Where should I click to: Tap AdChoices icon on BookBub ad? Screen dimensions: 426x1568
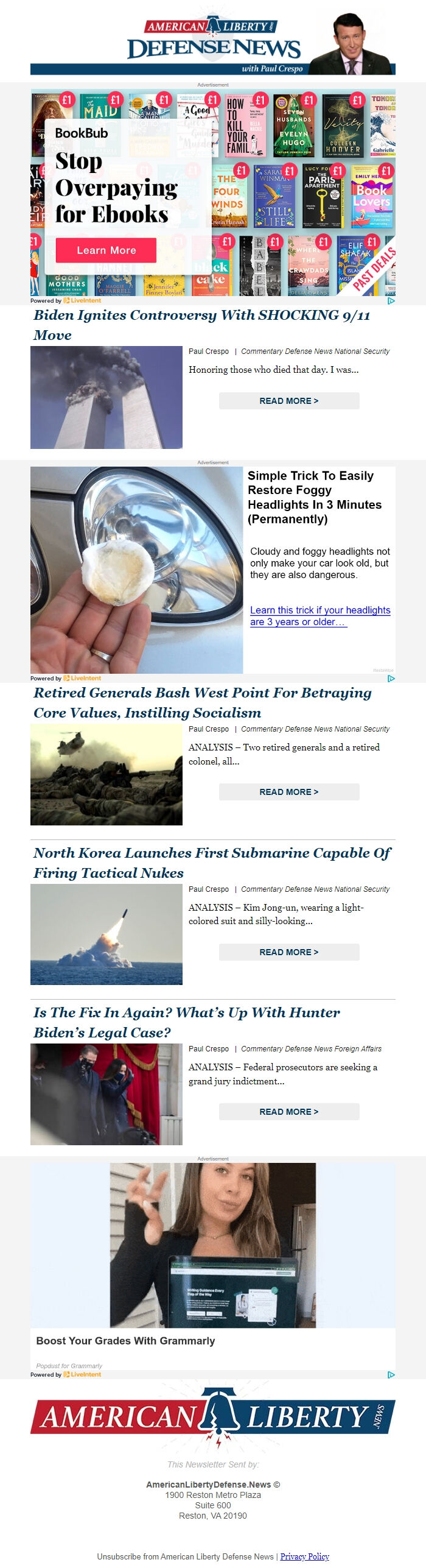391,300
